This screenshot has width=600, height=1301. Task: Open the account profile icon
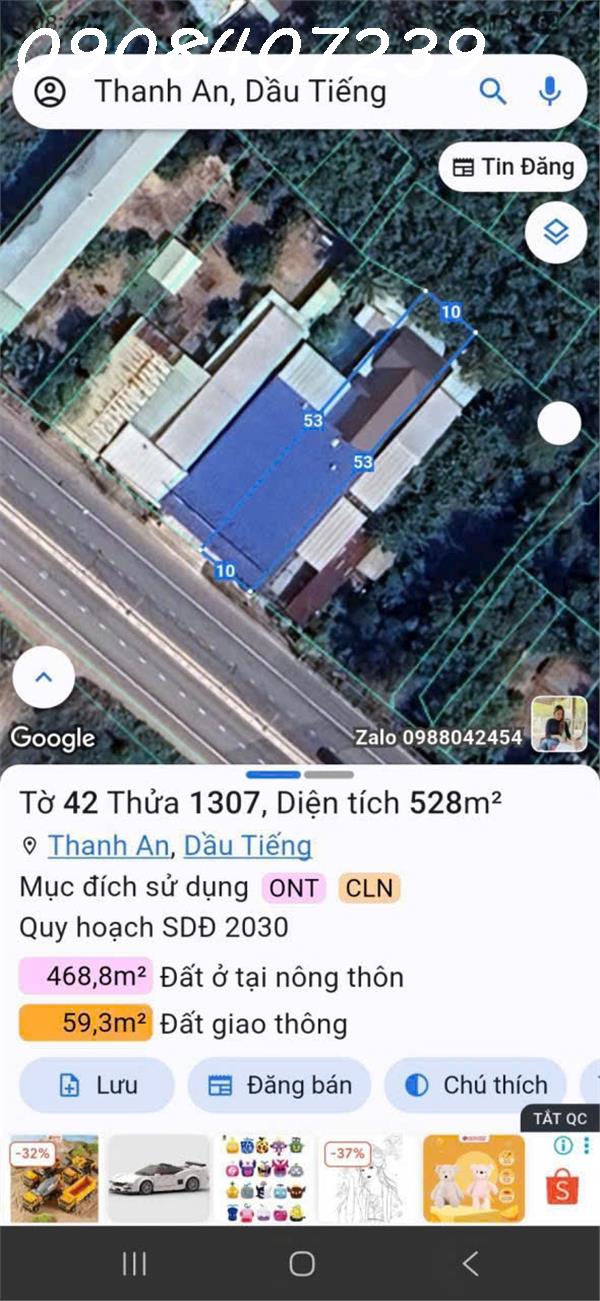tap(49, 92)
